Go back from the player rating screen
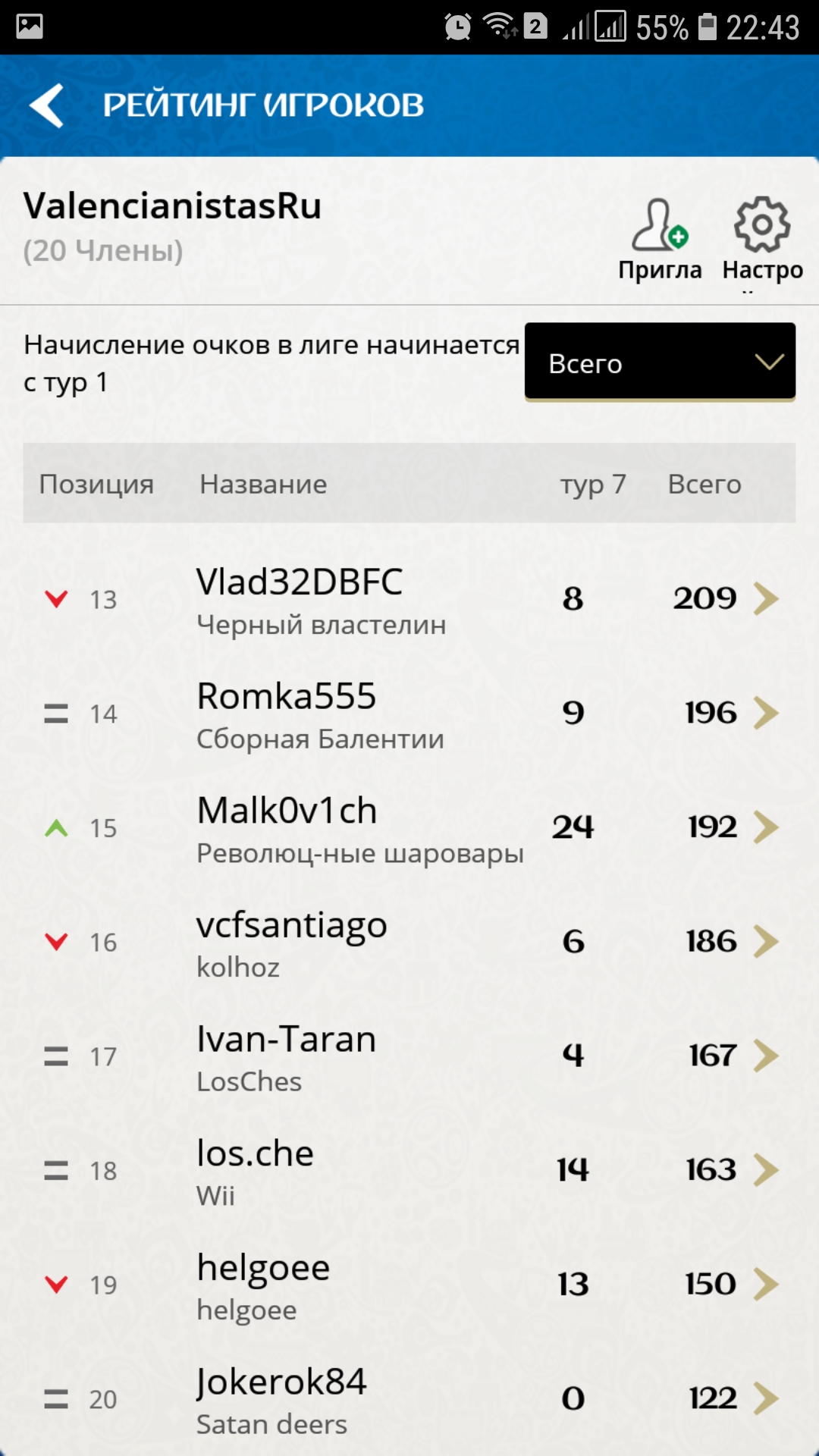Viewport: 819px width, 1456px height. (47, 105)
